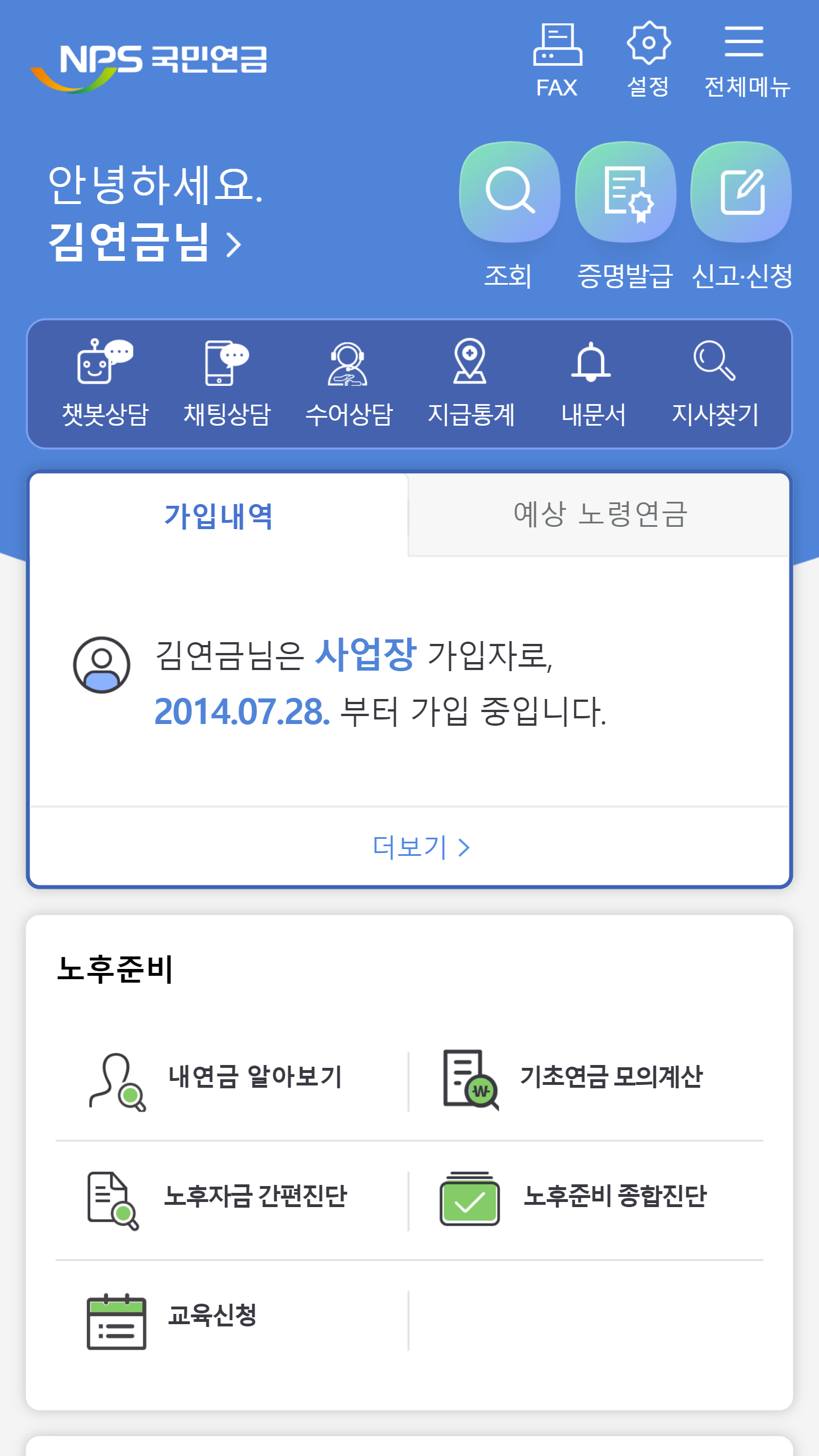Start 채팅상담 chat consultation
The width and height of the screenshot is (819, 1456).
pyautogui.click(x=227, y=383)
